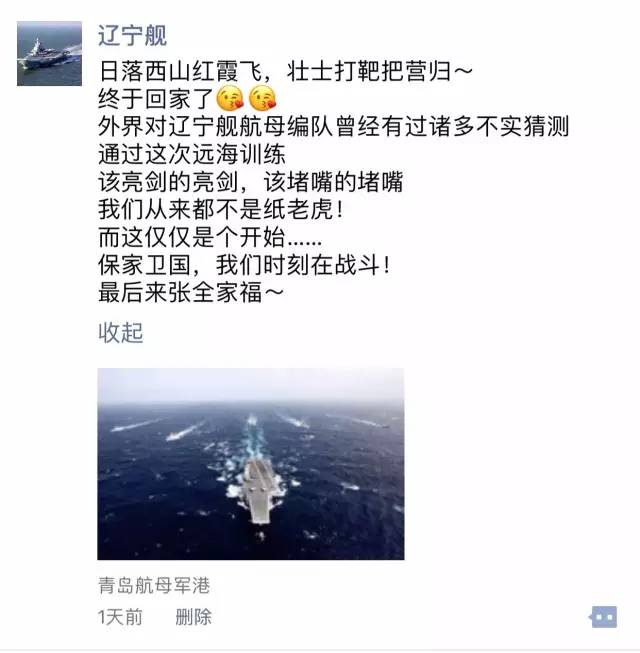Delete this post via 删除
Screen dimensions: 640x653
pyautogui.click(x=193, y=617)
